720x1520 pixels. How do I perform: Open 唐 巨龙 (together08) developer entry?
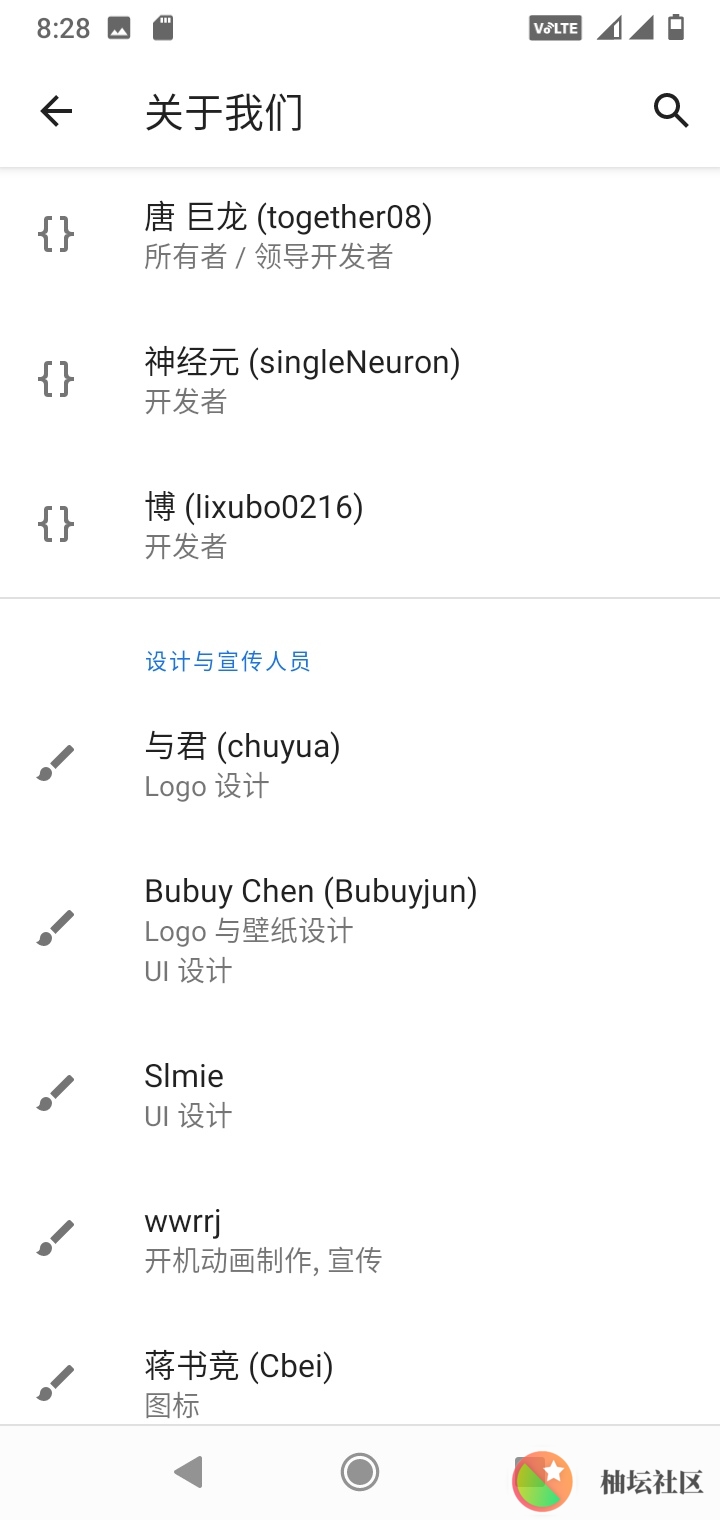(360, 236)
